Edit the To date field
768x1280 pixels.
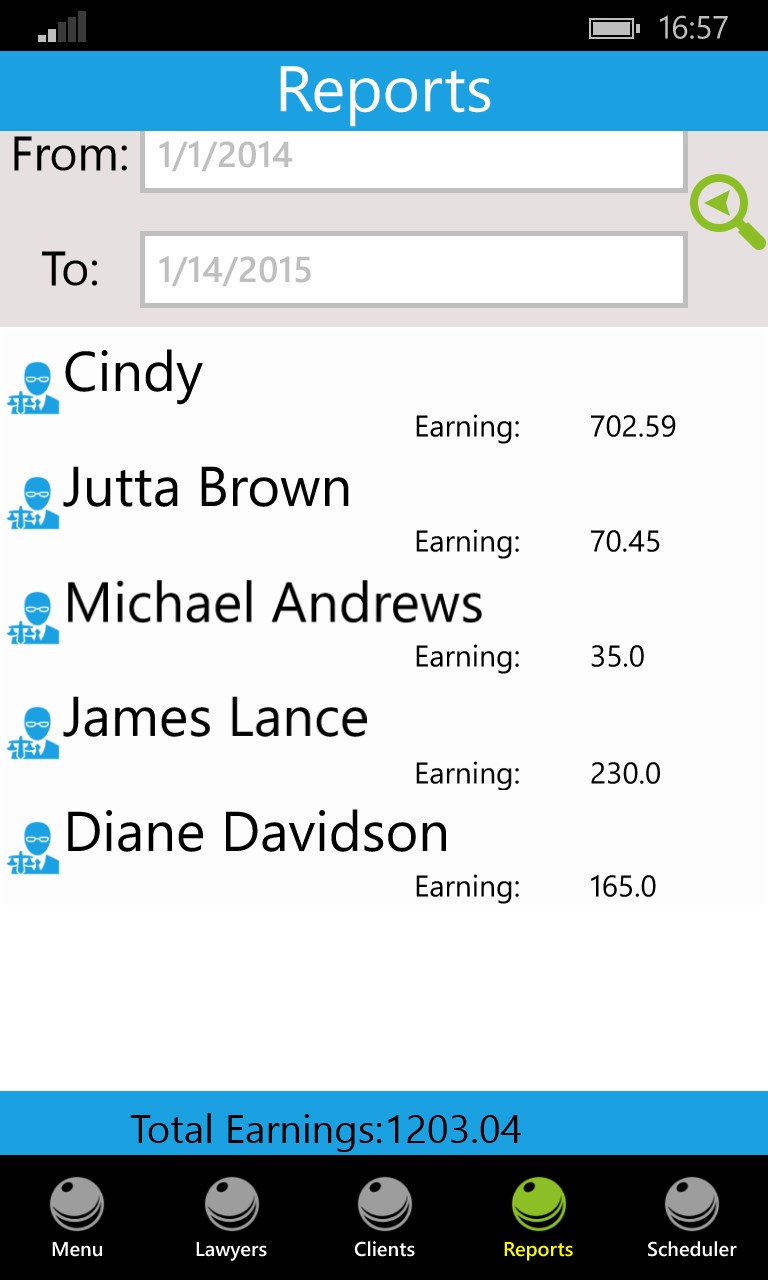click(x=413, y=270)
